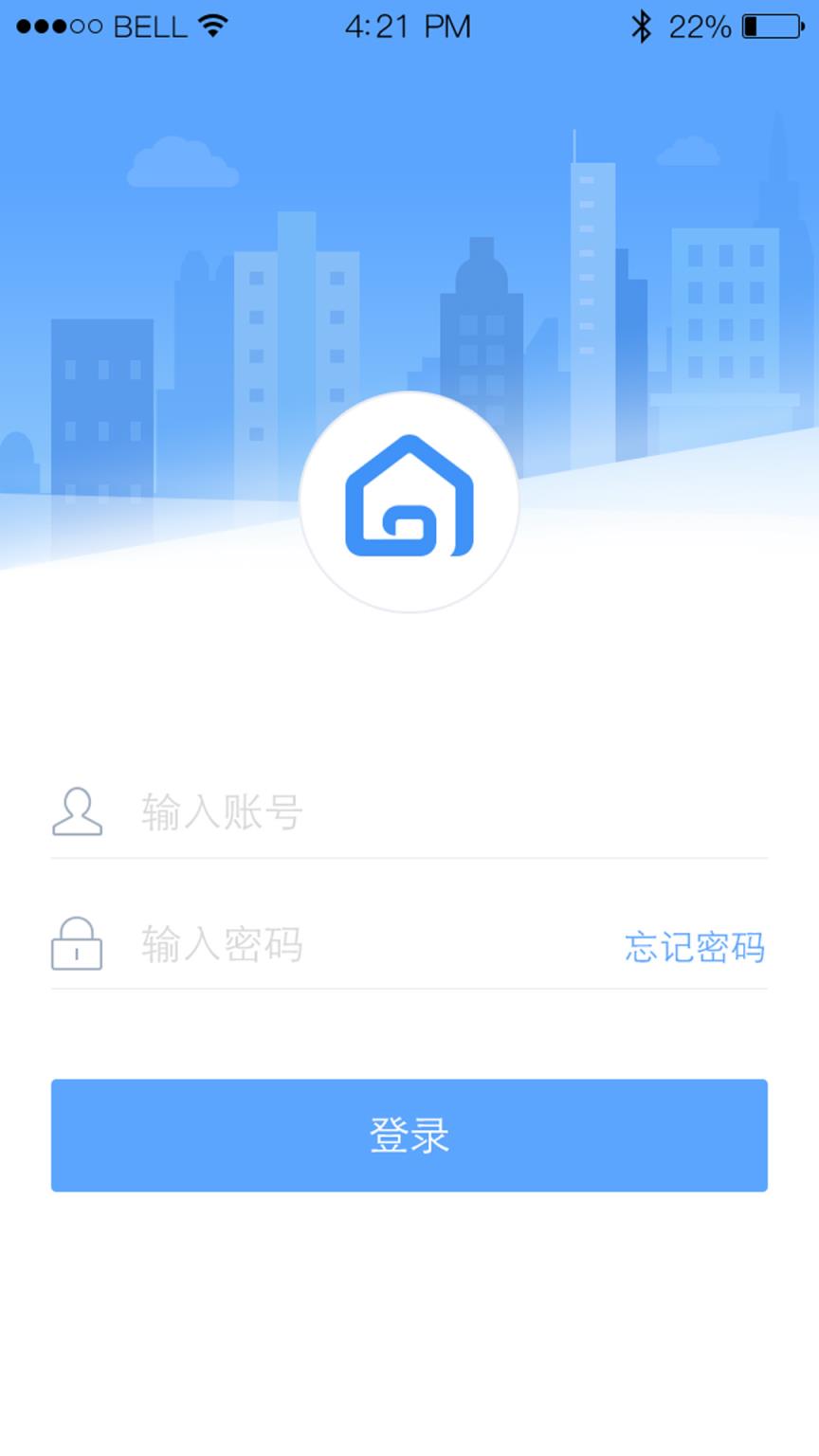Click the 4:21 PM time display
This screenshot has width=819, height=1456.
click(409, 26)
